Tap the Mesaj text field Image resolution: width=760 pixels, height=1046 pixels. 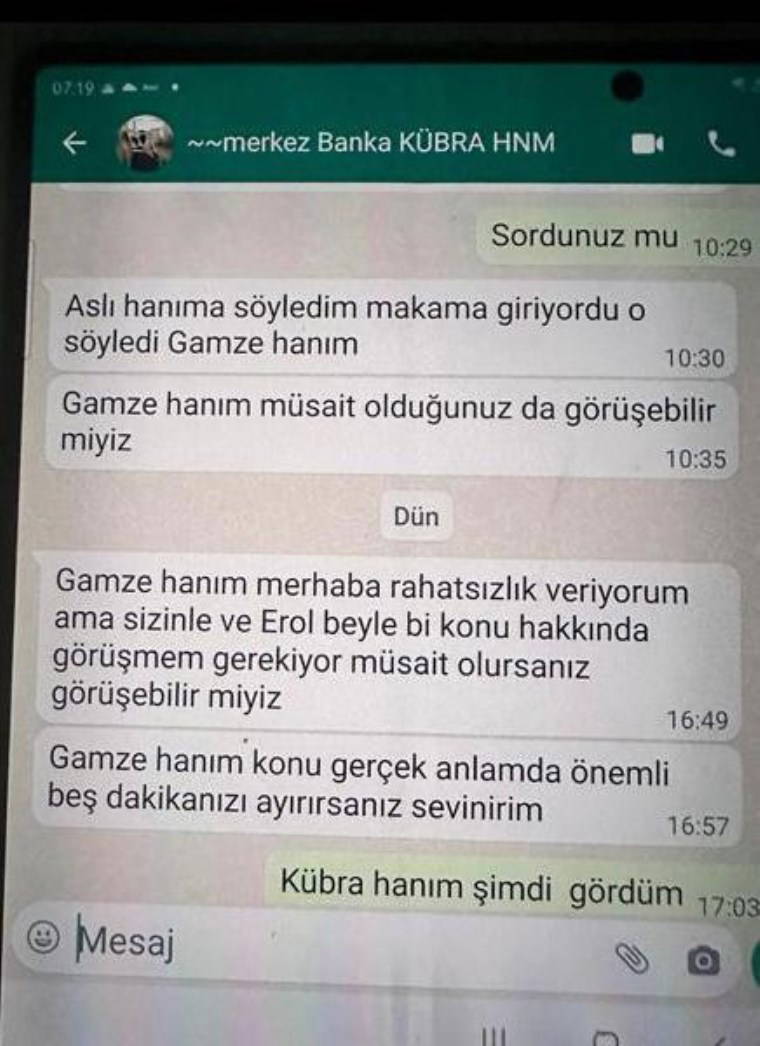coord(330,942)
